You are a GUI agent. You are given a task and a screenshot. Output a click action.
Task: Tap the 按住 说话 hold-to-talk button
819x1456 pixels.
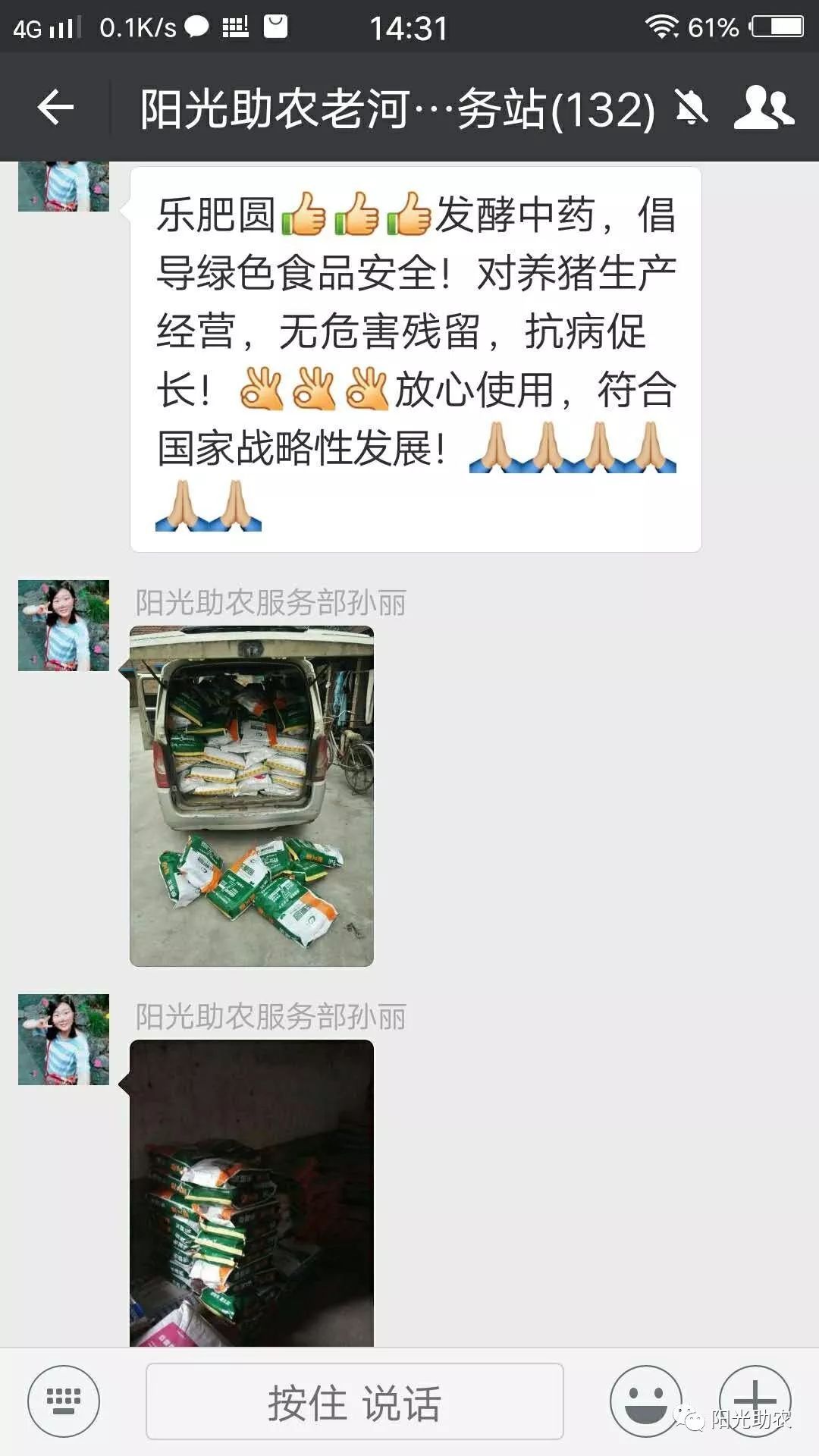(354, 1402)
